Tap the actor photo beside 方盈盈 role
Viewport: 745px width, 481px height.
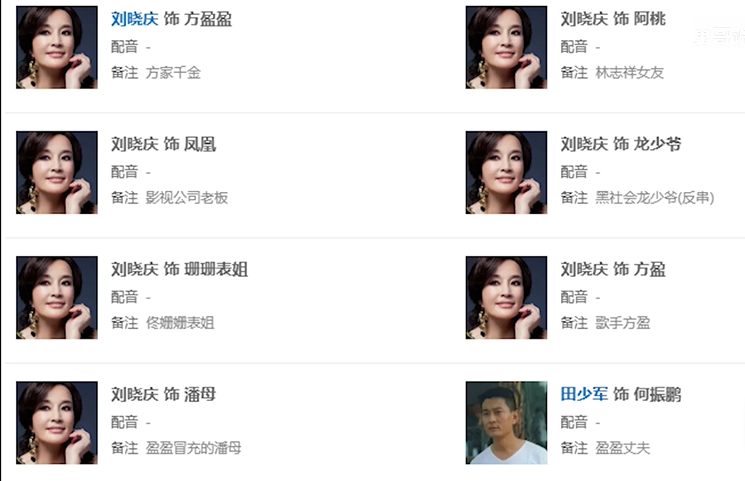point(57,47)
